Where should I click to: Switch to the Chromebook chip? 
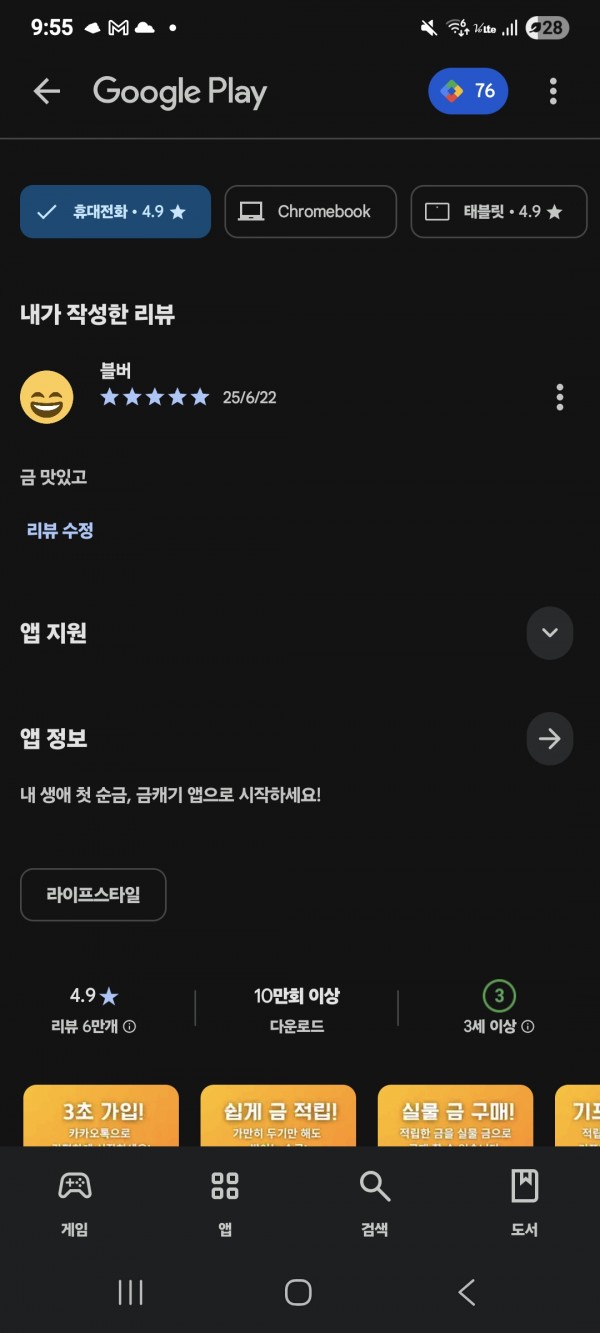point(310,211)
